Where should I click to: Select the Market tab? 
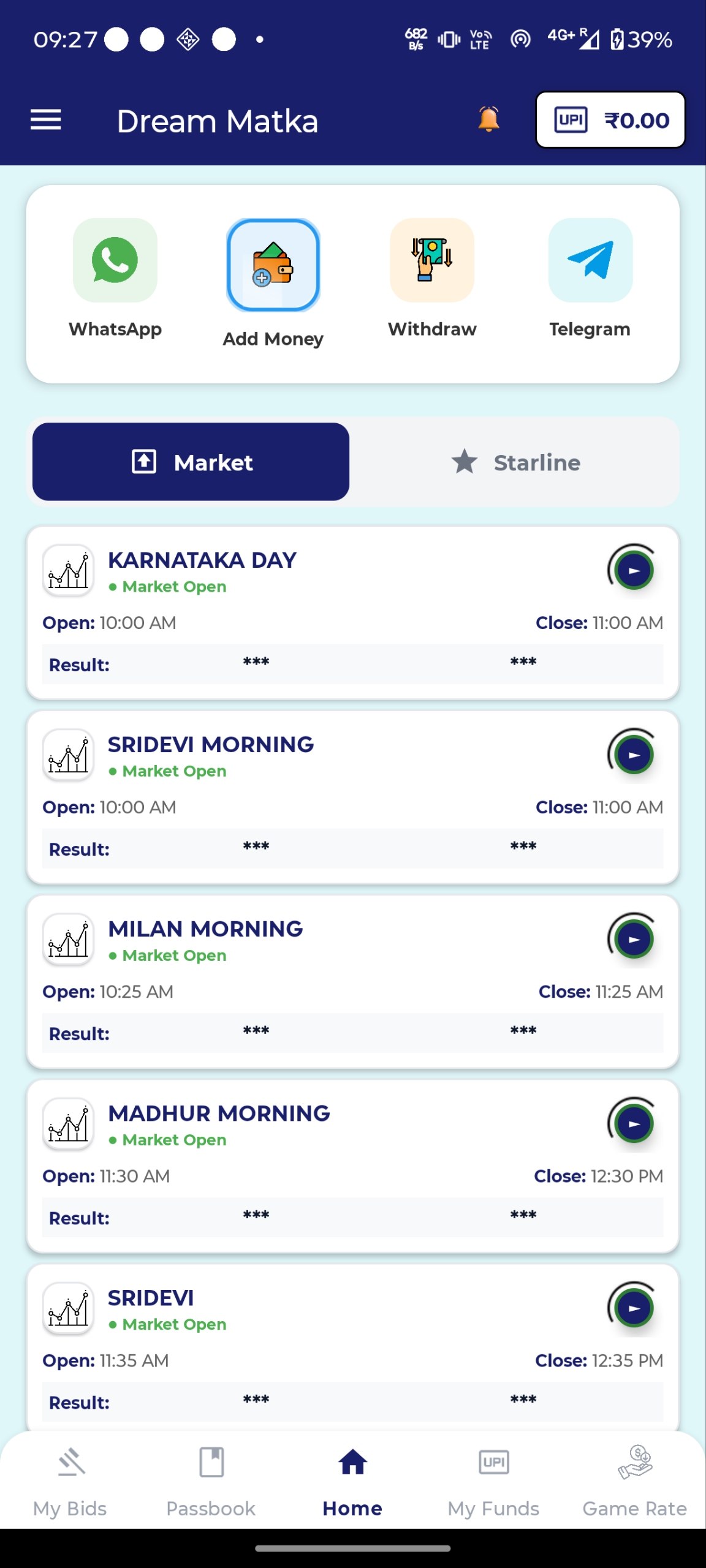(x=190, y=462)
